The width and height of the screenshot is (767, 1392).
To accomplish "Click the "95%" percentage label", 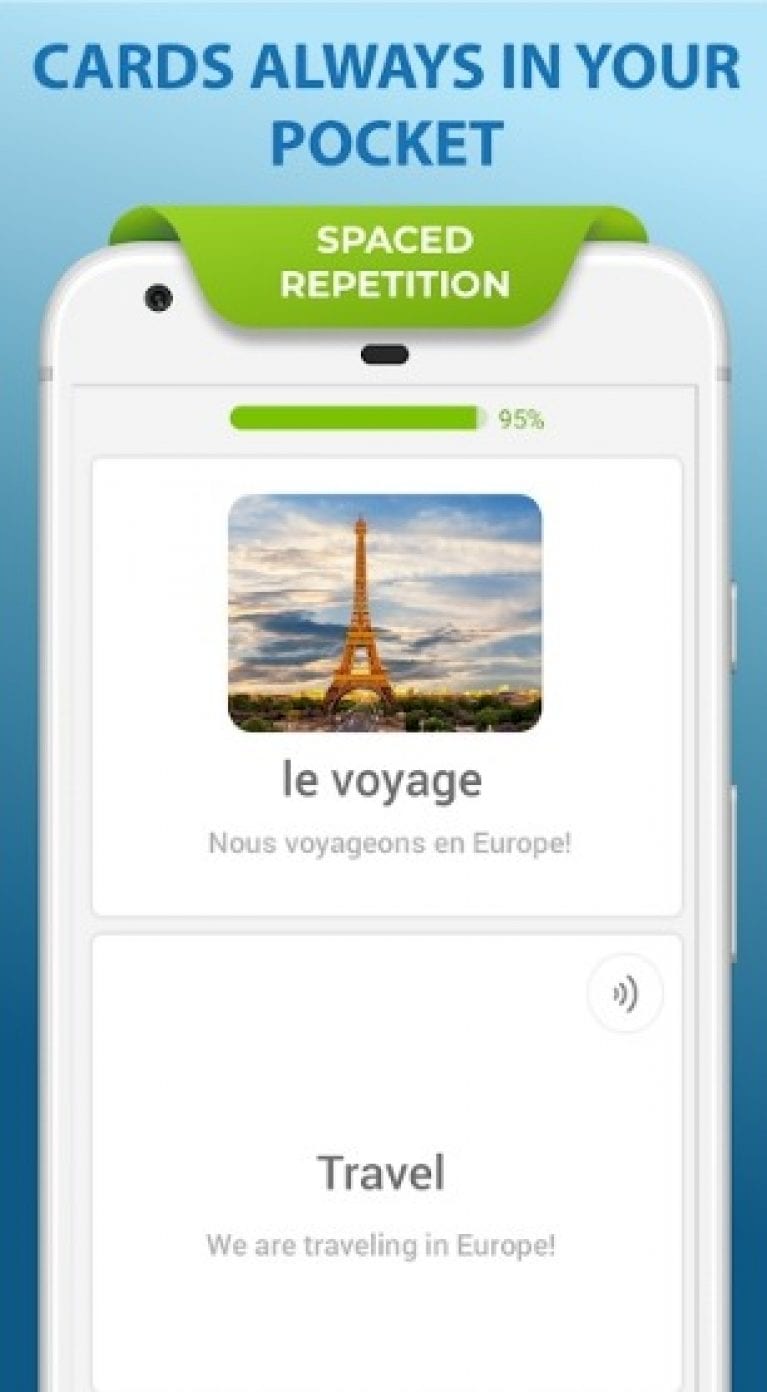I will click(x=522, y=417).
